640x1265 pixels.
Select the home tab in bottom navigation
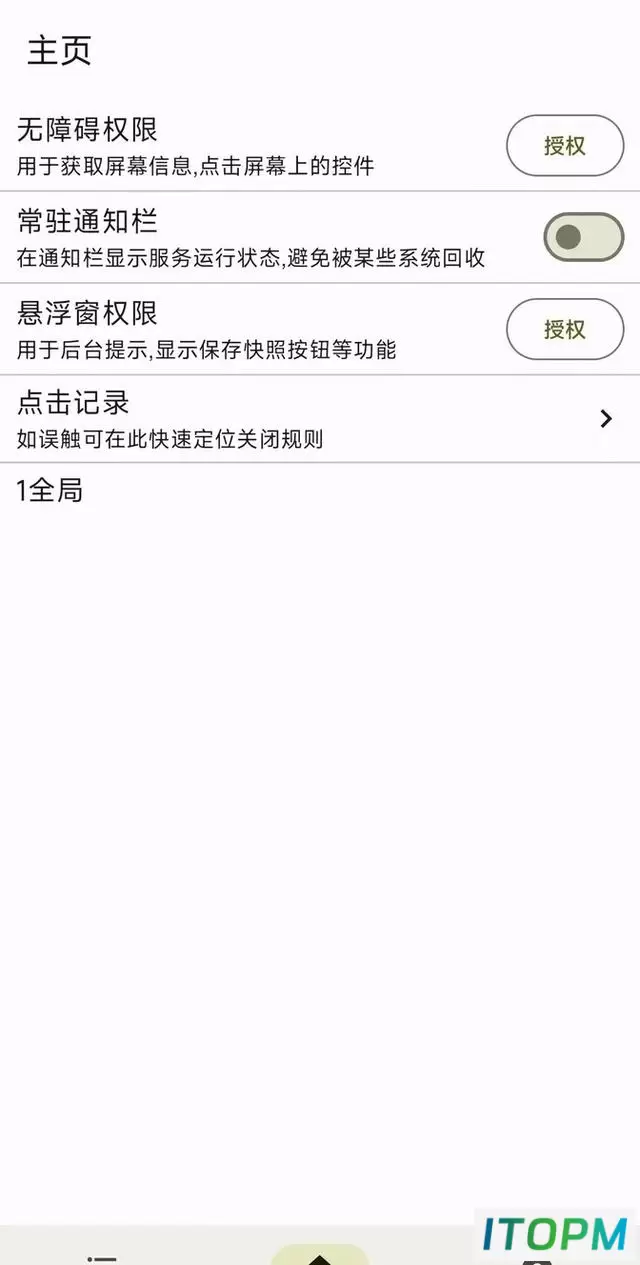[320, 1256]
